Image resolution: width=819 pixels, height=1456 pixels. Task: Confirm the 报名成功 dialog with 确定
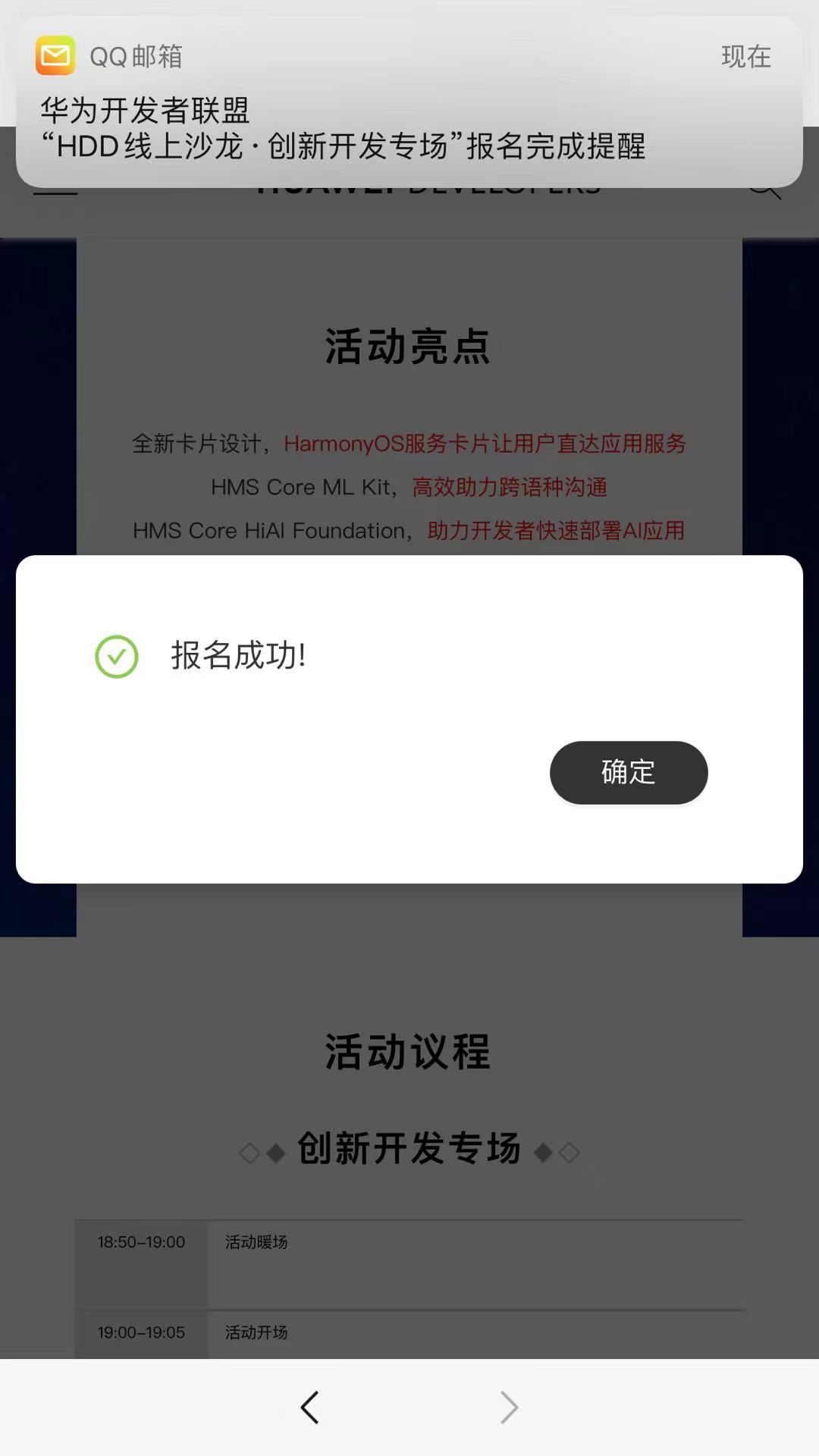click(x=628, y=772)
